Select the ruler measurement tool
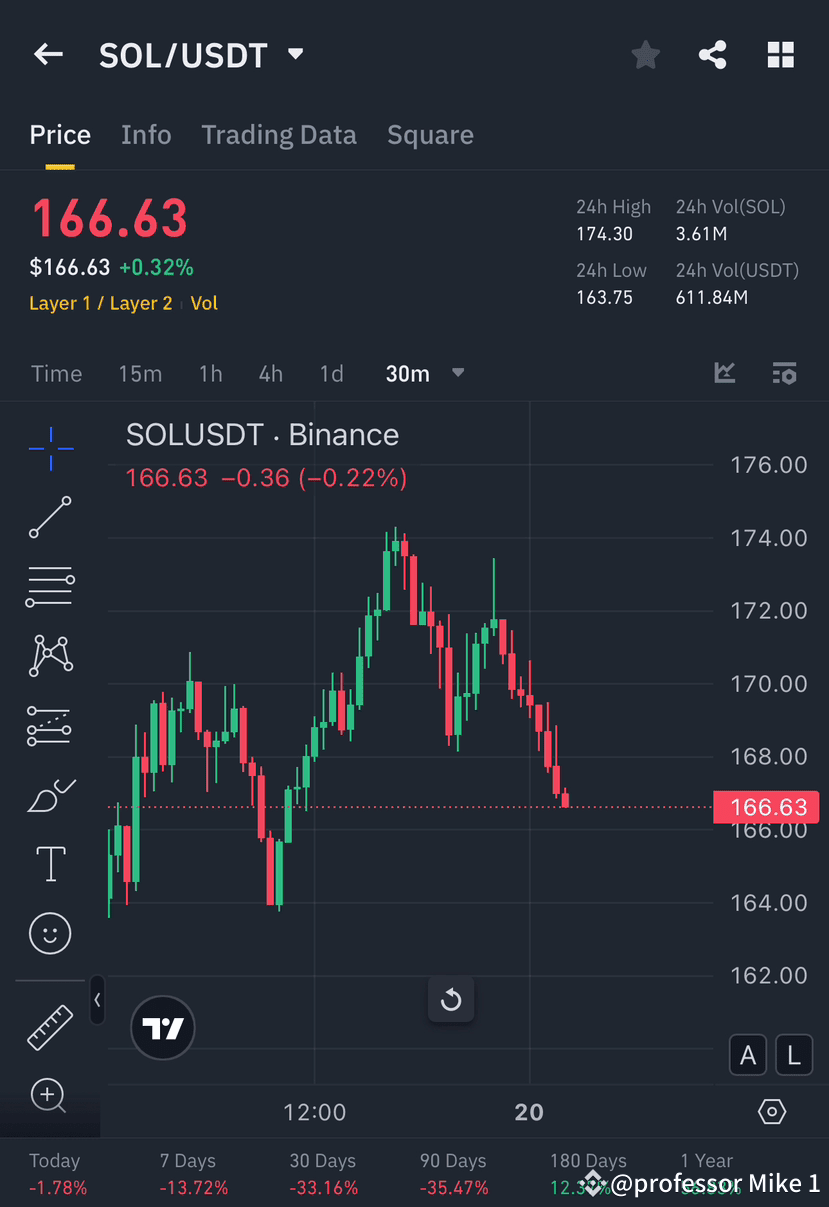Image resolution: width=829 pixels, height=1207 pixels. 49,1027
